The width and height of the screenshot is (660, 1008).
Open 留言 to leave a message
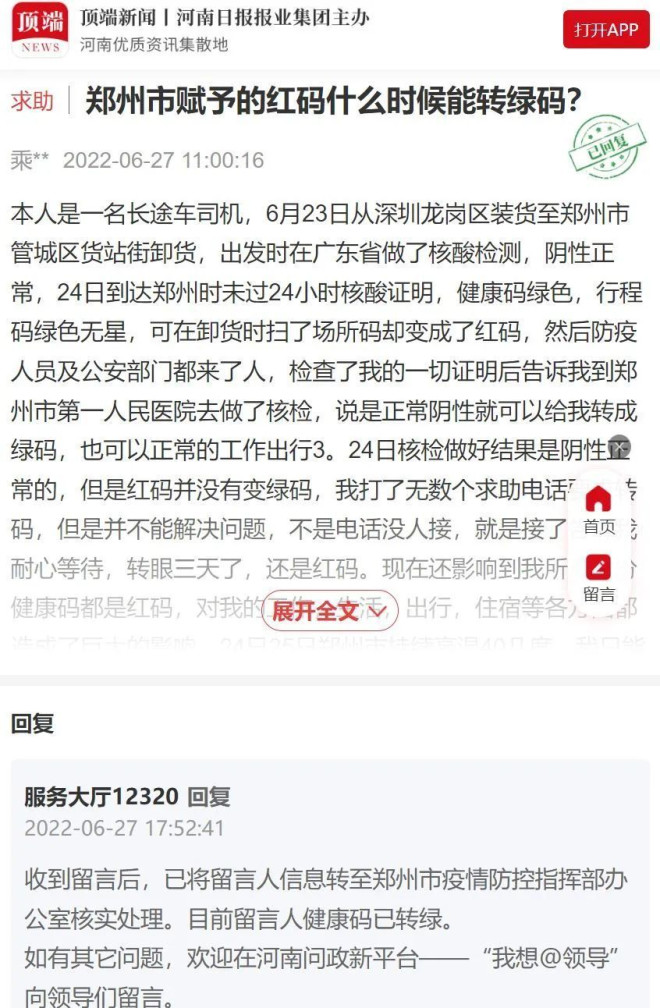[599, 578]
